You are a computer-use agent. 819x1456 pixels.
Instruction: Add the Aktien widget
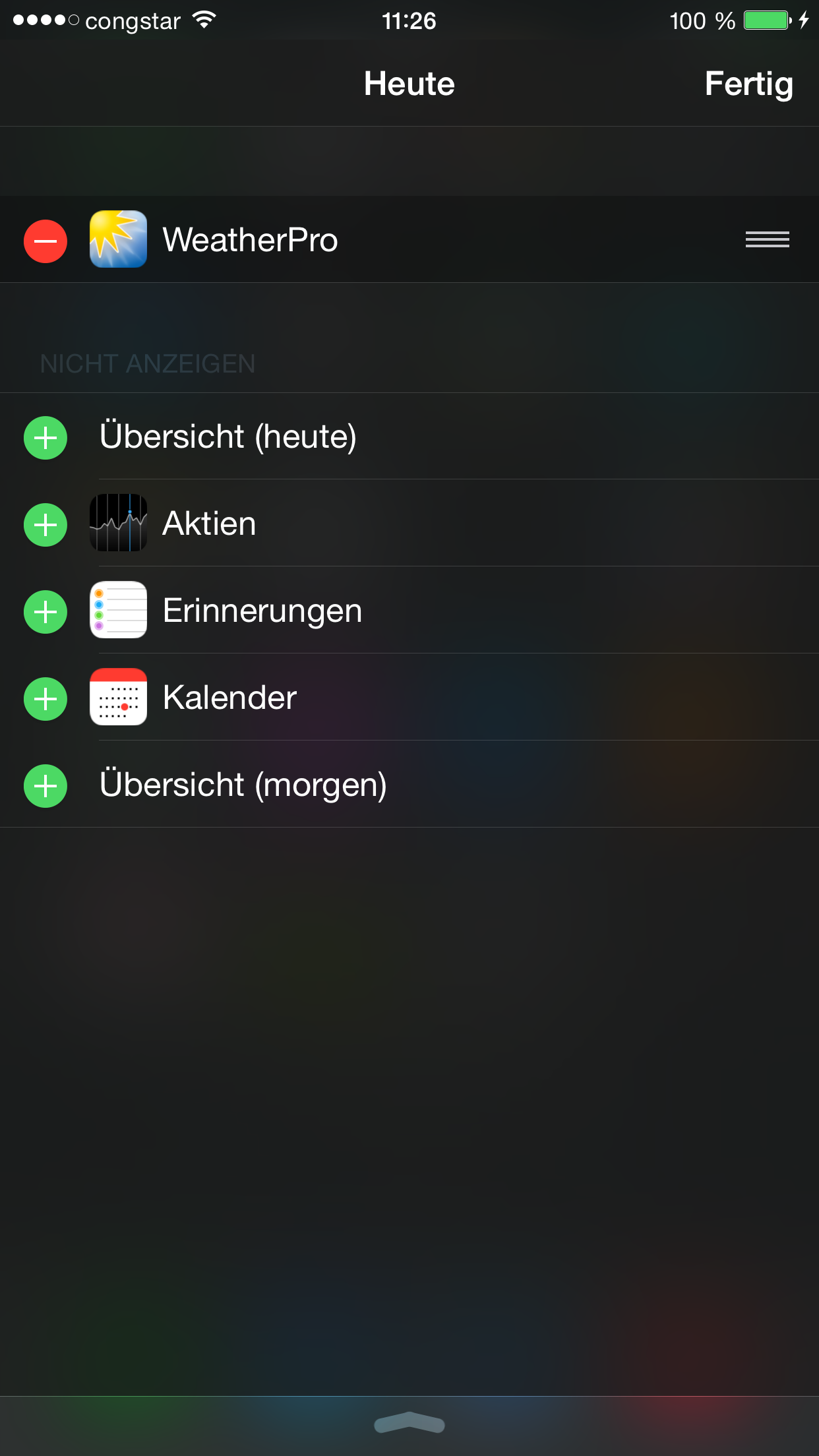(45, 524)
